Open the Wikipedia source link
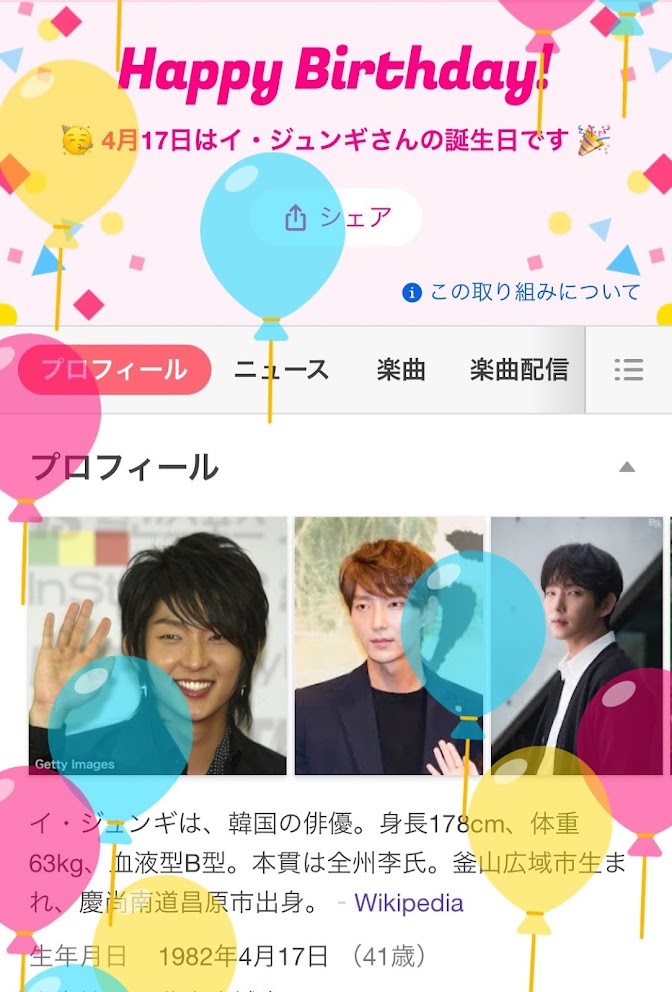The height and width of the screenshot is (992, 672). point(408,903)
